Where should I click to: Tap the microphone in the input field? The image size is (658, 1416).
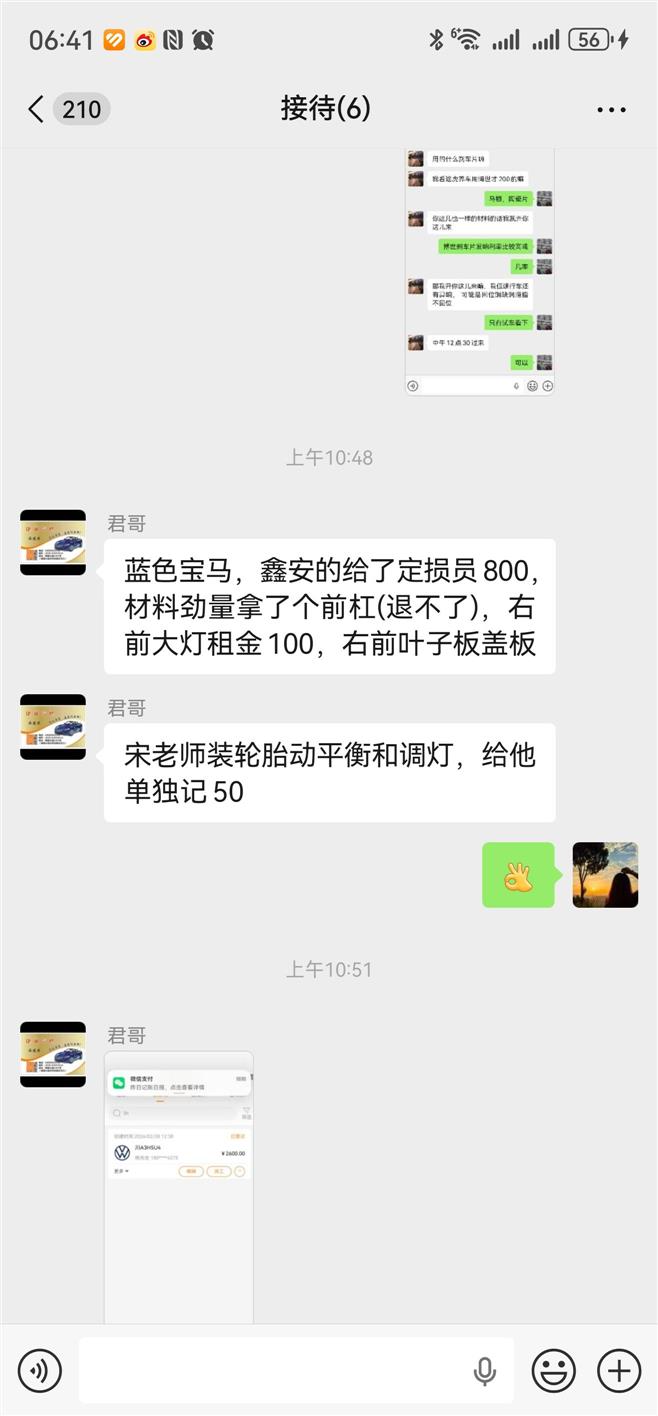point(485,1371)
